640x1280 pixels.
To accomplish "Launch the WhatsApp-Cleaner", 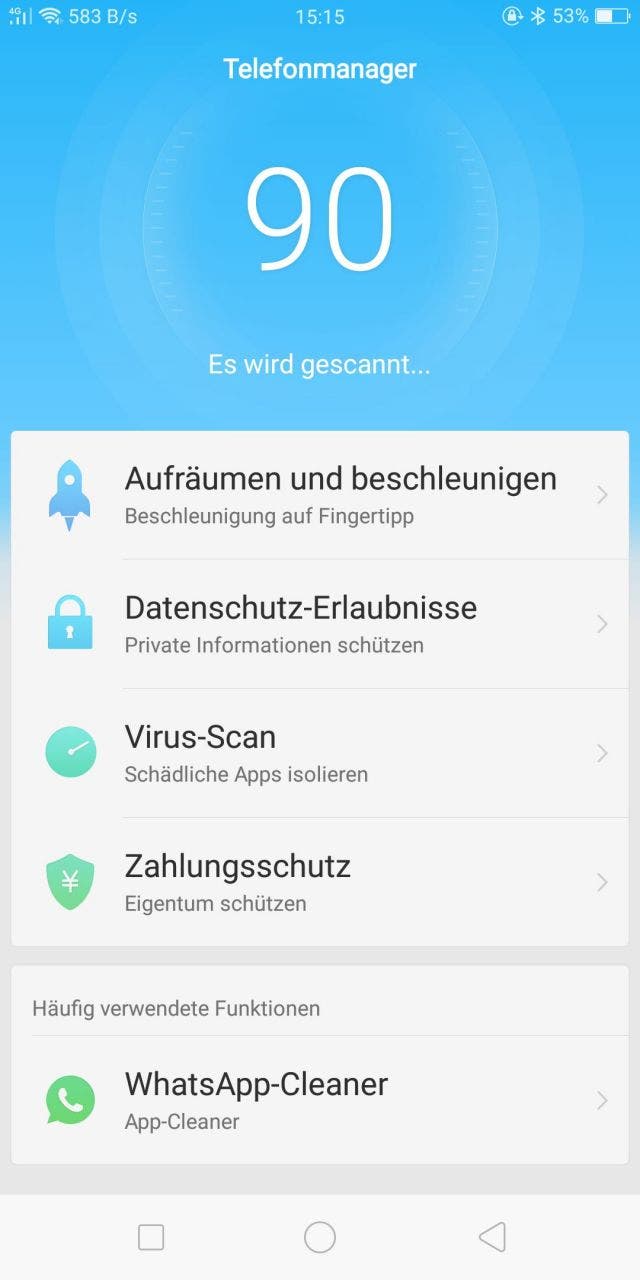I will point(320,1100).
